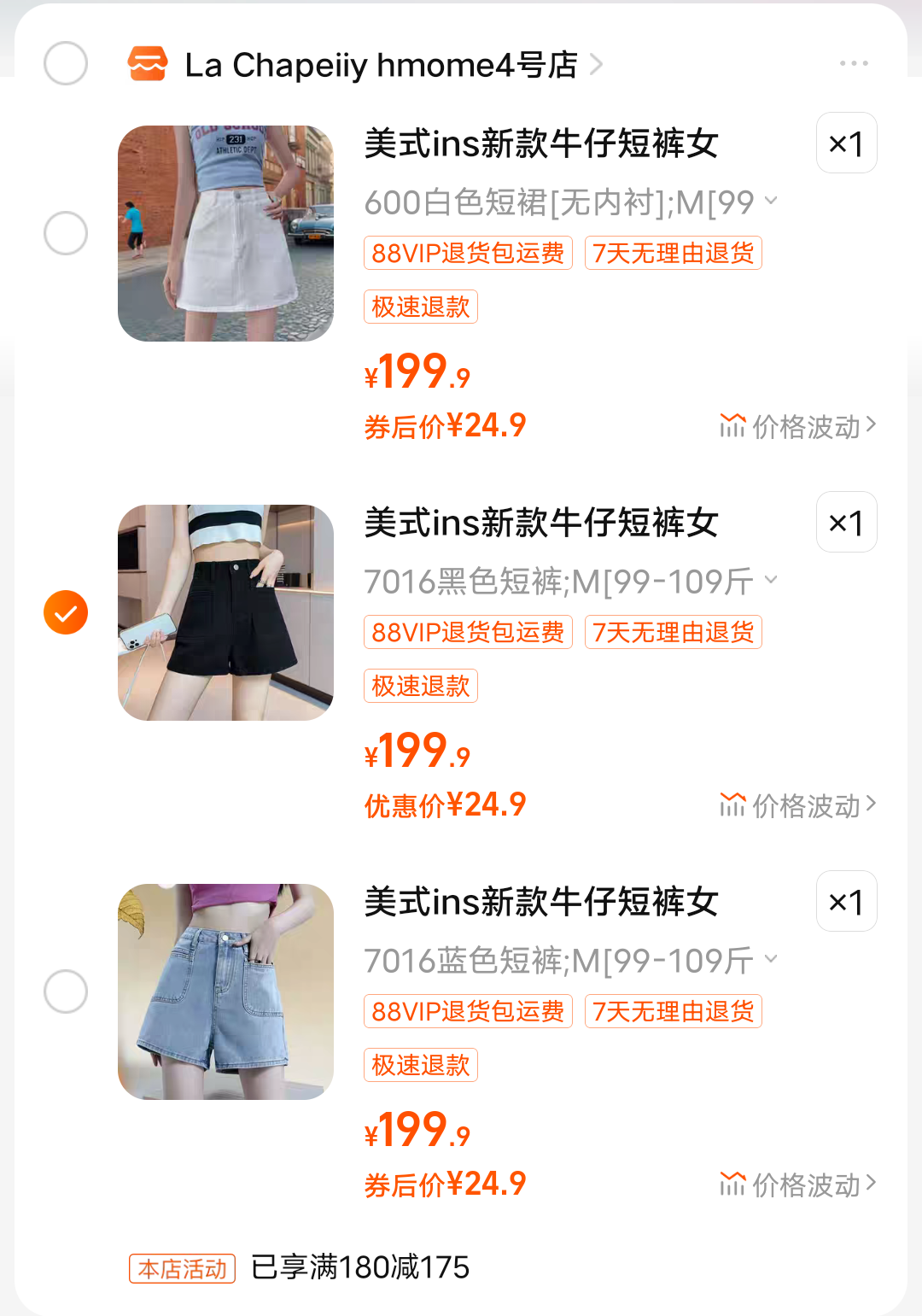Click the price fluctuation chart icon for blue shorts
Screen dimensions: 922x1316
[x=732, y=1184]
